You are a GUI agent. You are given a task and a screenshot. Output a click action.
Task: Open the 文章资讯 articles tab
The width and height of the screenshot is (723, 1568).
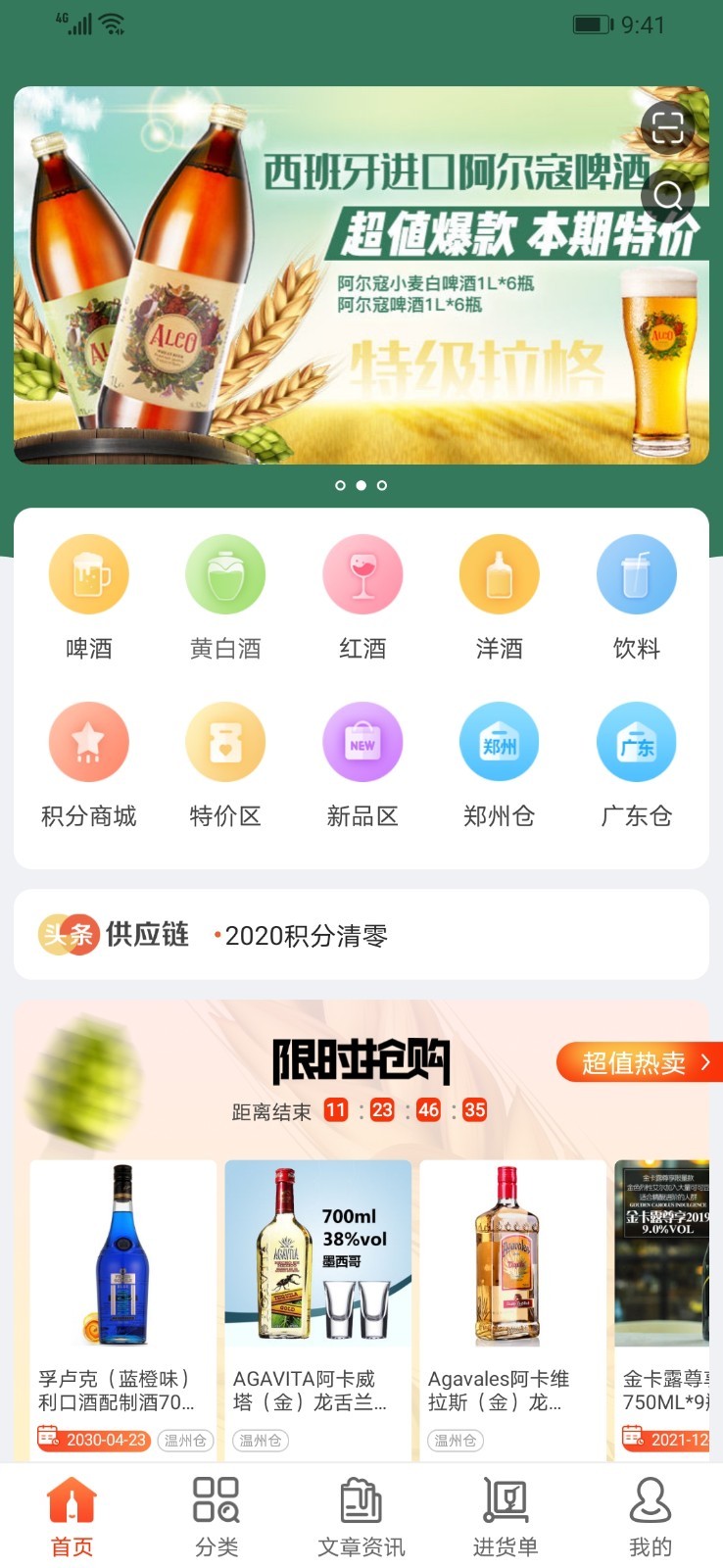pos(361,1514)
